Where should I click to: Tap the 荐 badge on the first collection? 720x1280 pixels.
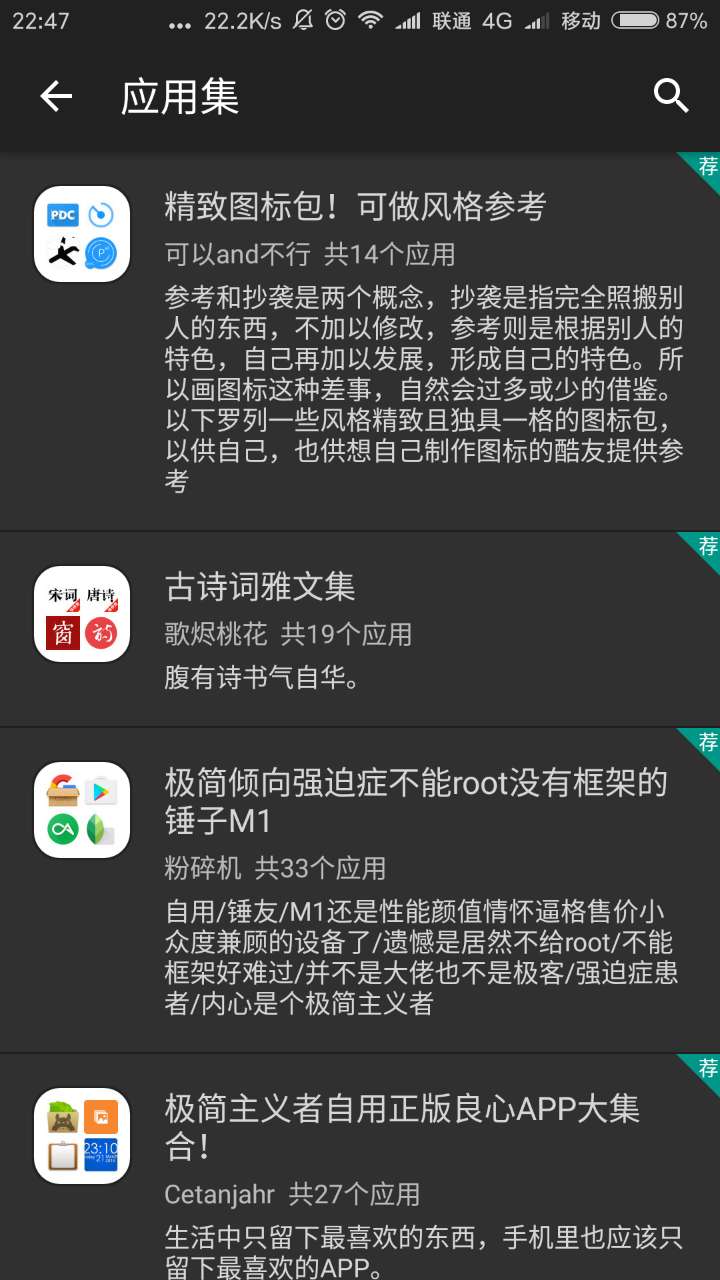tap(706, 169)
